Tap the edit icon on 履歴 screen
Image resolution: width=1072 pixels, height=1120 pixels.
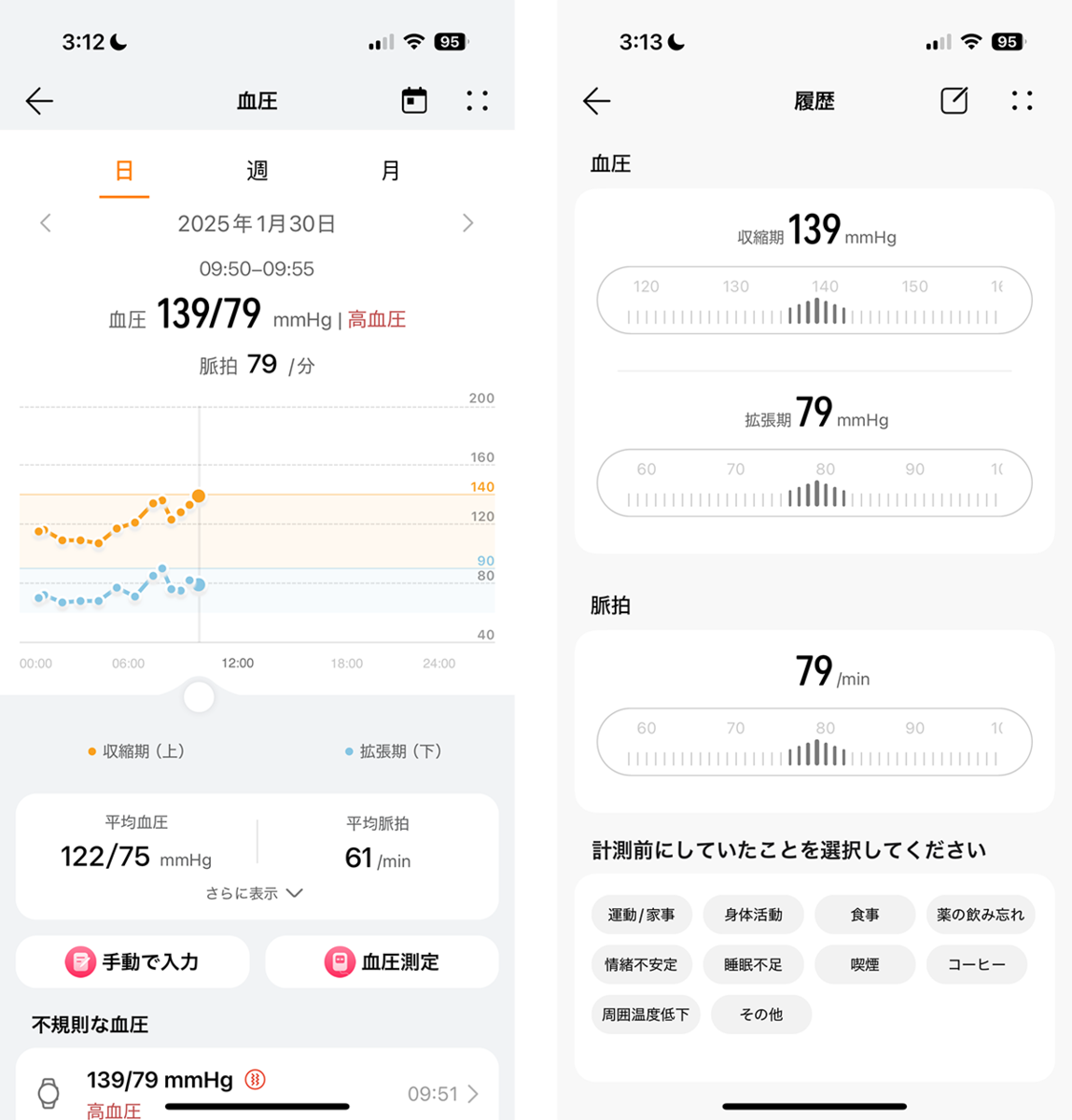(x=954, y=101)
